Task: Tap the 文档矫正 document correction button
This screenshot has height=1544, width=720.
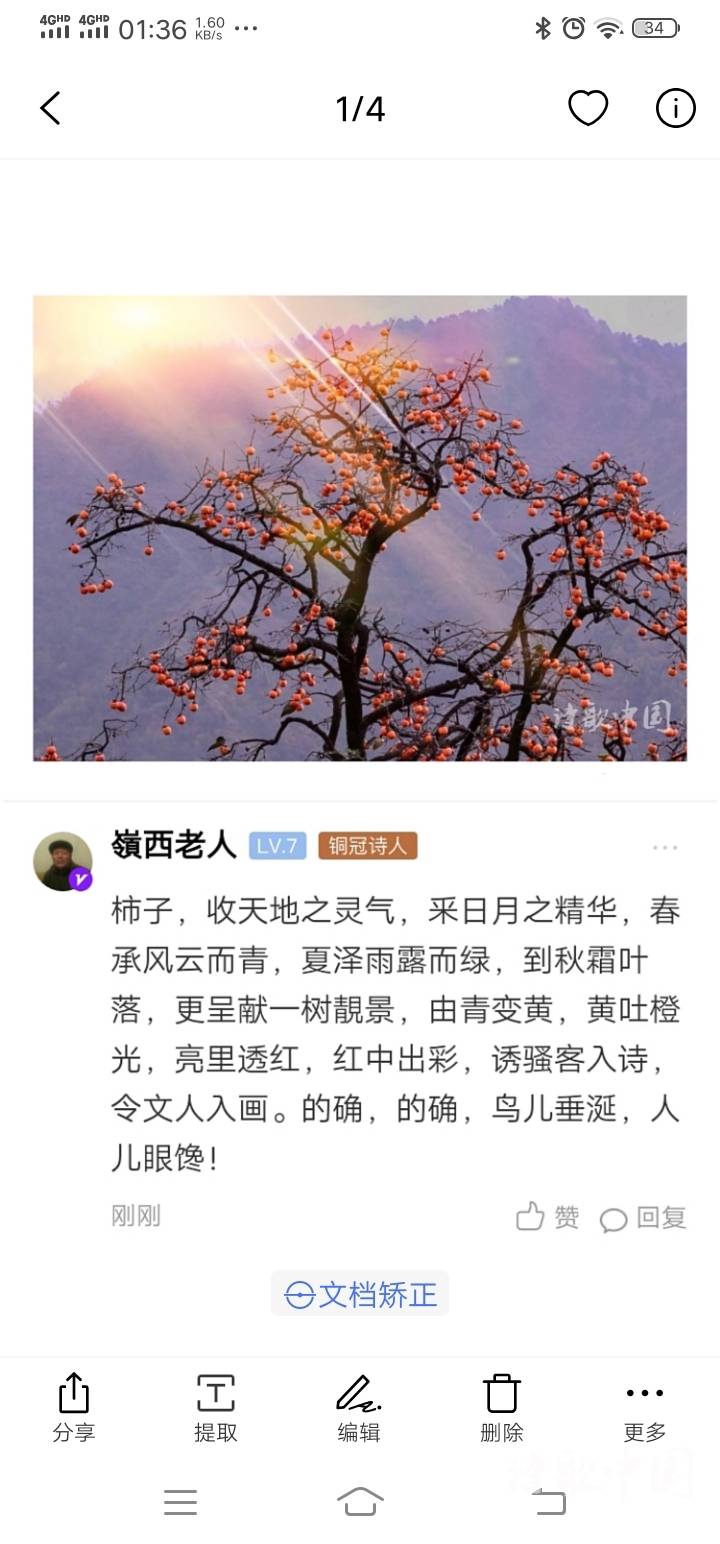Action: 360,1294
